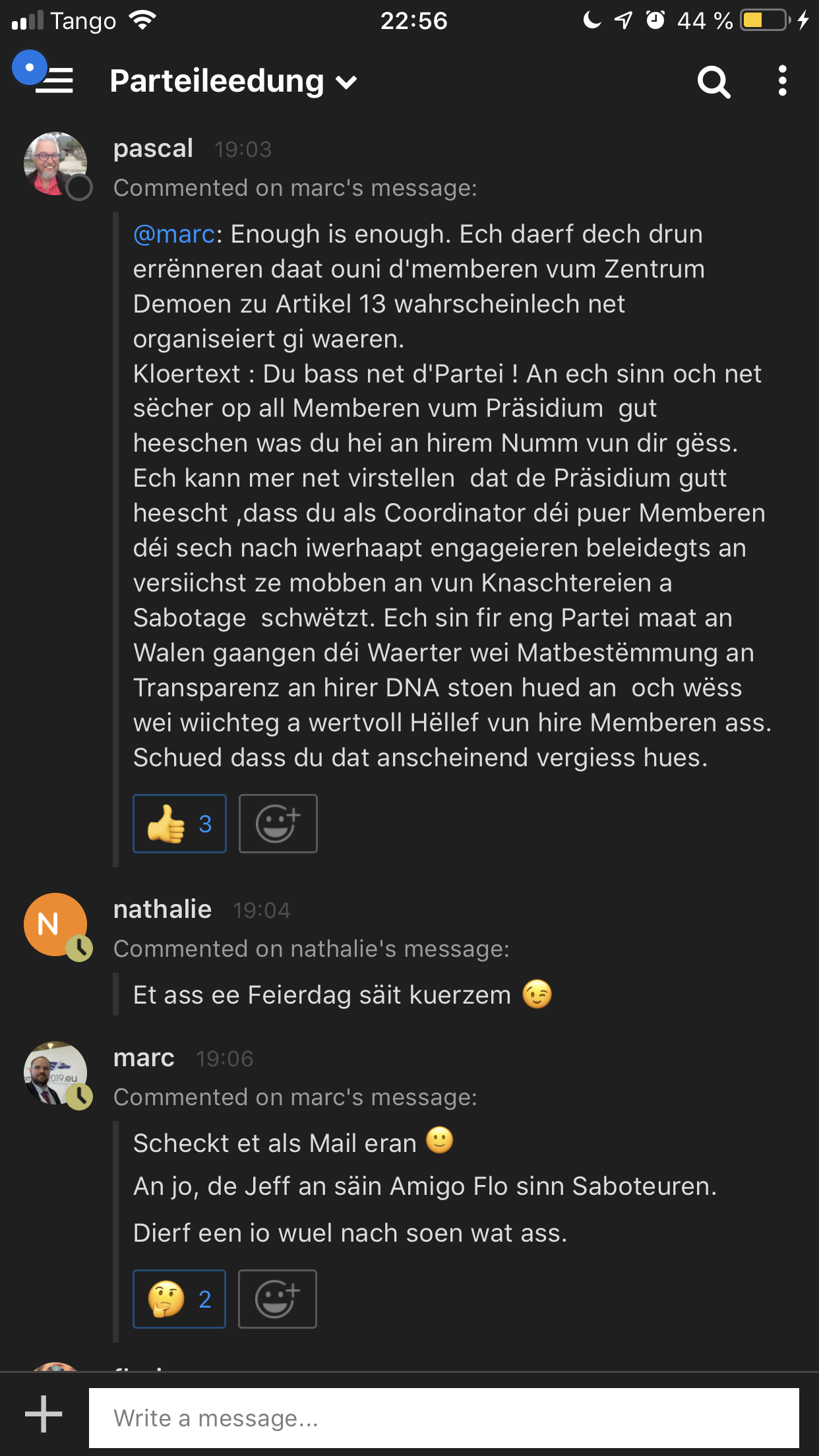Toggle thumbs-up reaction on pascal's message
819x1456 pixels.
[x=179, y=824]
